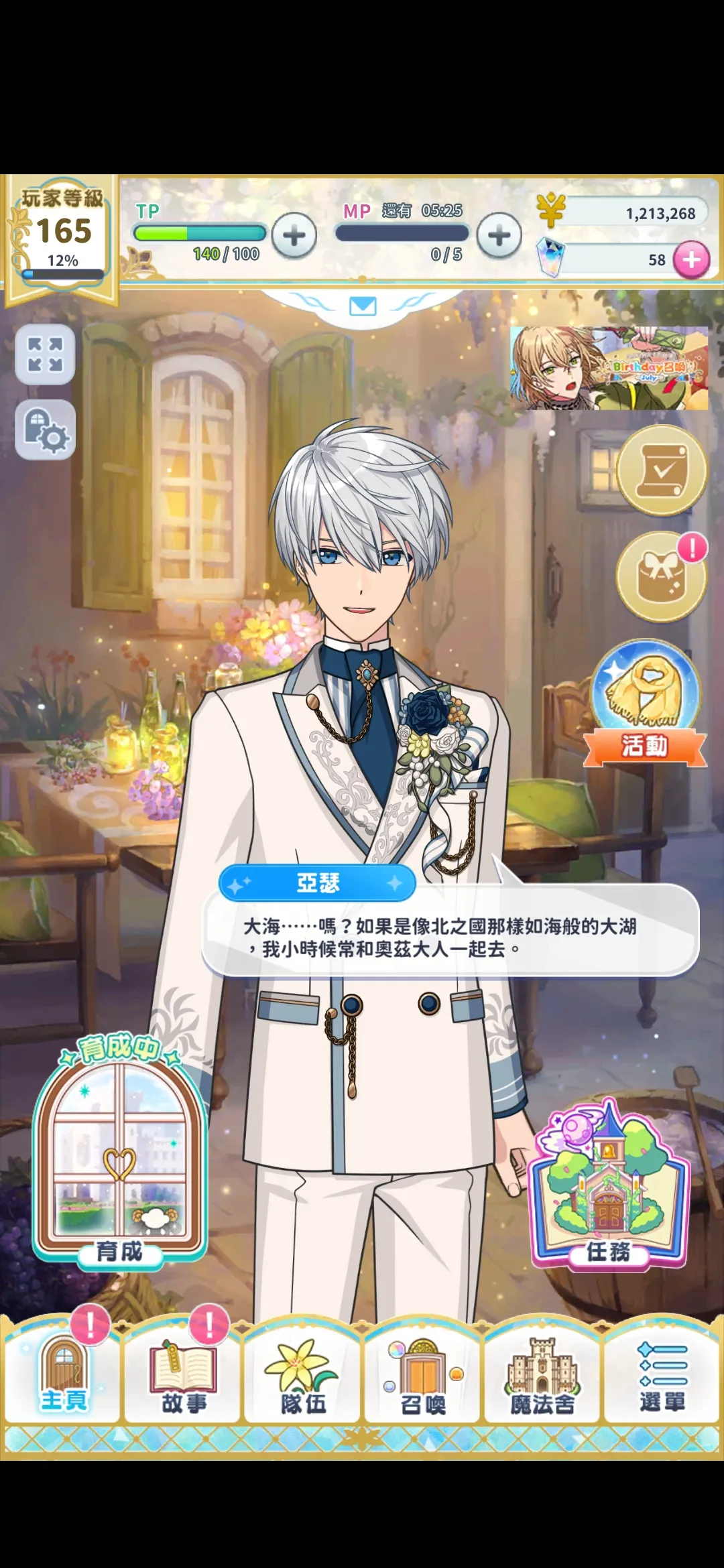Add MP with the plus button

coord(499,235)
